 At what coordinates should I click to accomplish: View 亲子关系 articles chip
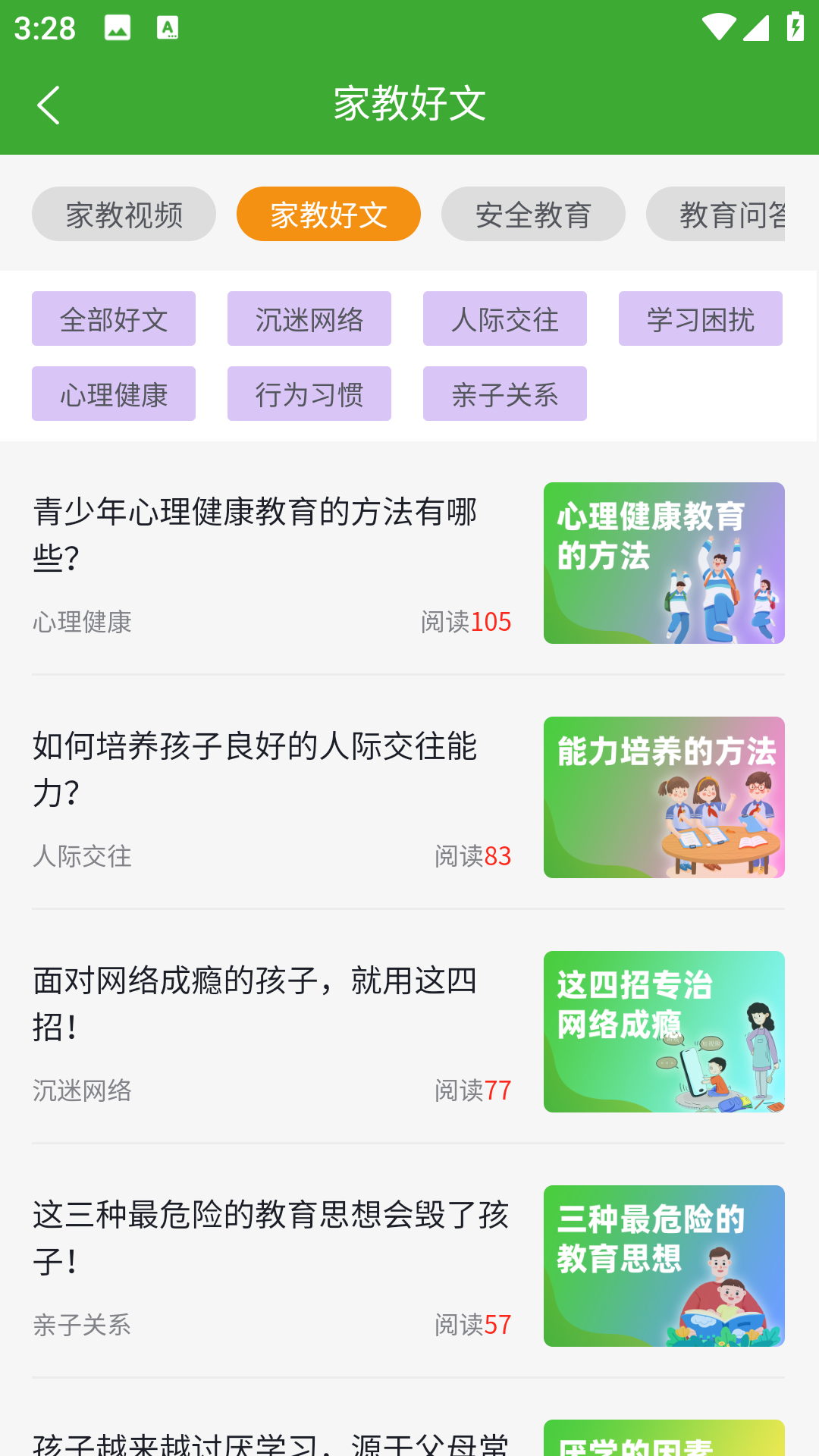pos(505,394)
